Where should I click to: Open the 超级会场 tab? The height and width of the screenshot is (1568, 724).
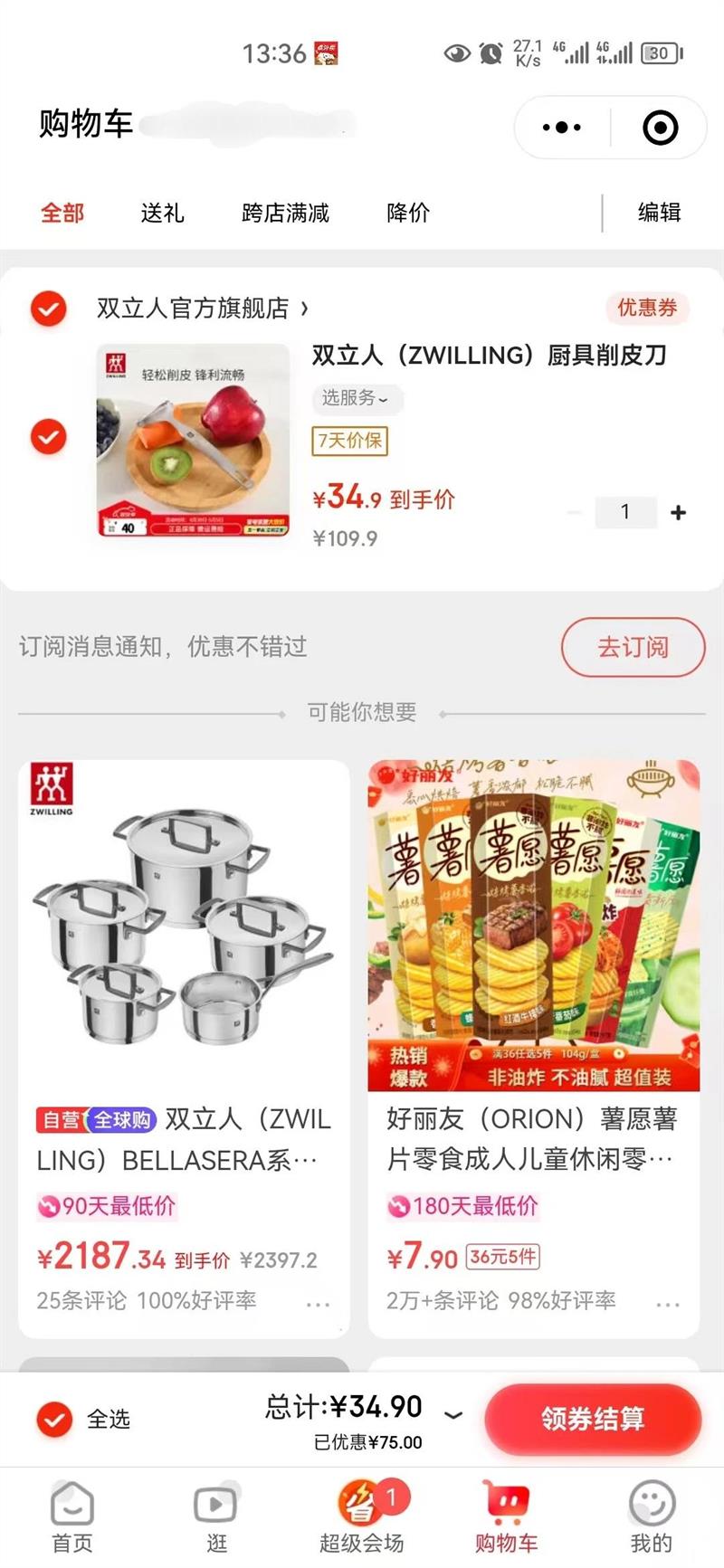click(x=362, y=1517)
